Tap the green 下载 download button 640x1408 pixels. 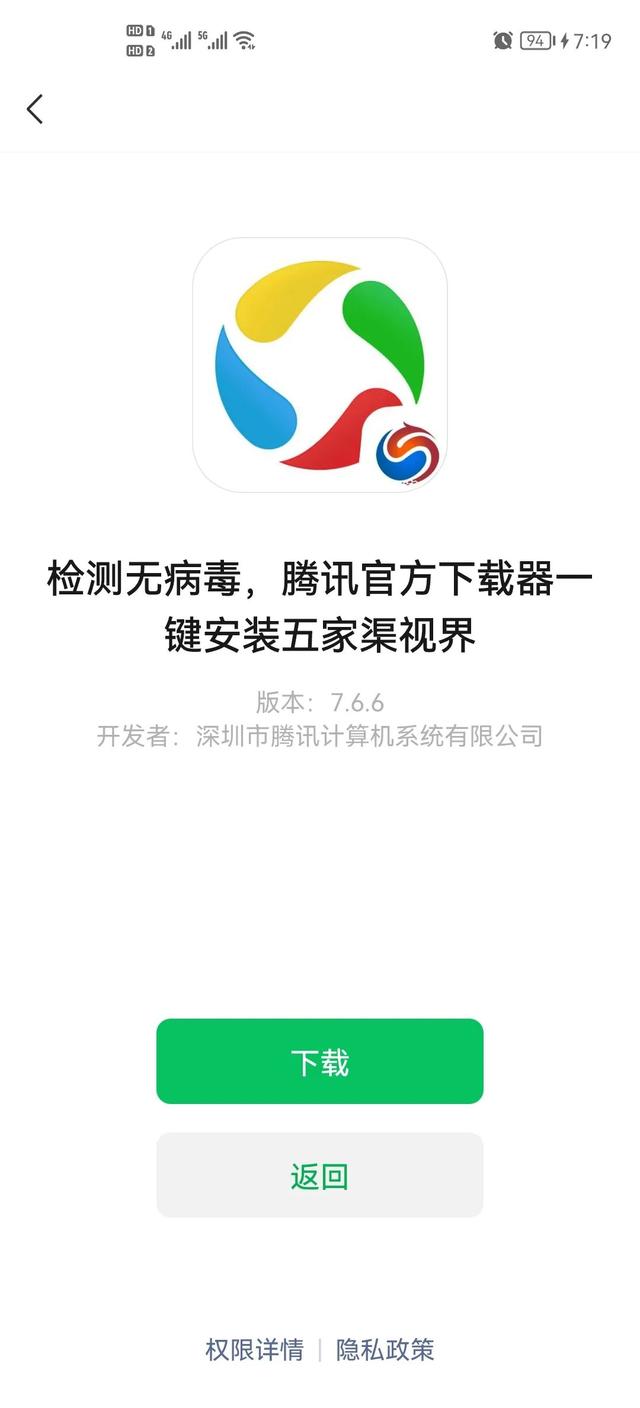pyautogui.click(x=320, y=1061)
